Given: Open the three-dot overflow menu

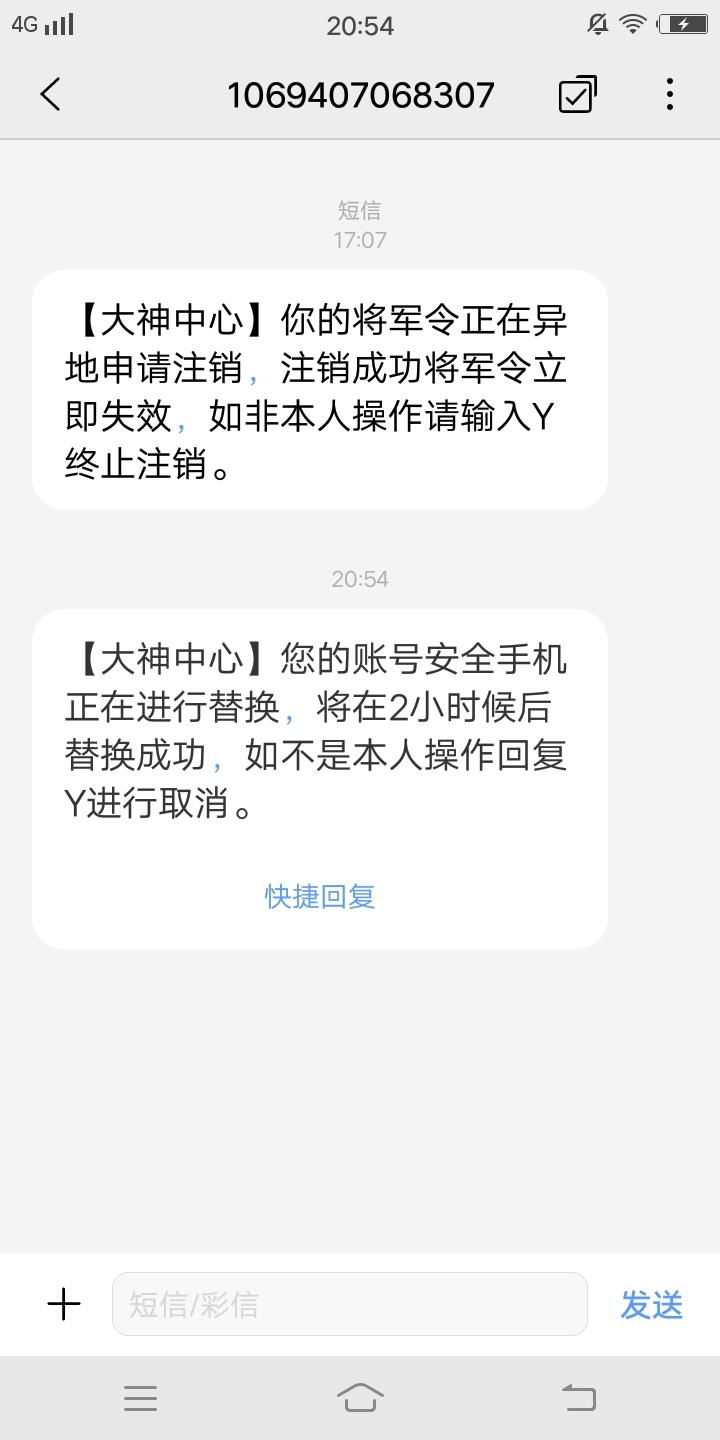Looking at the screenshot, I should (670, 95).
